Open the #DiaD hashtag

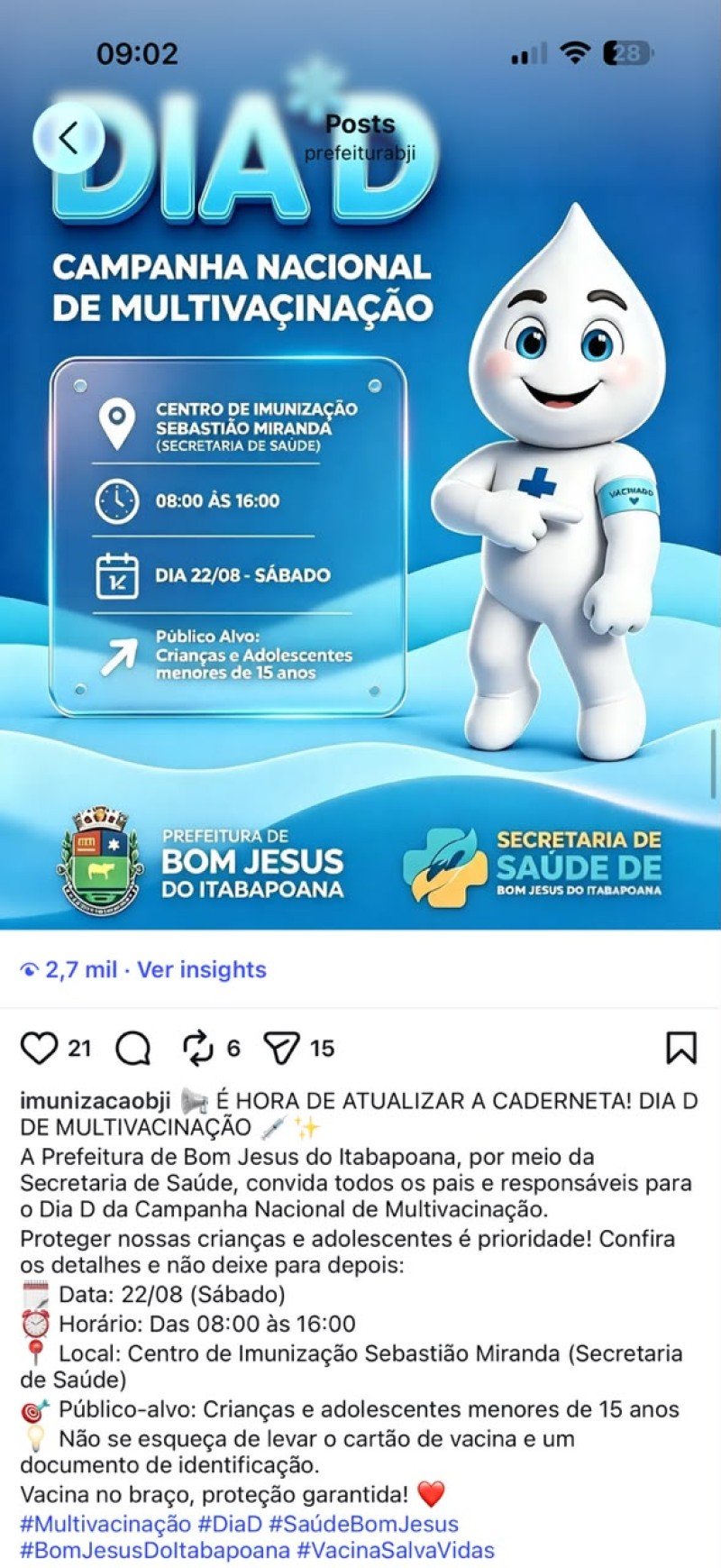230,1524
